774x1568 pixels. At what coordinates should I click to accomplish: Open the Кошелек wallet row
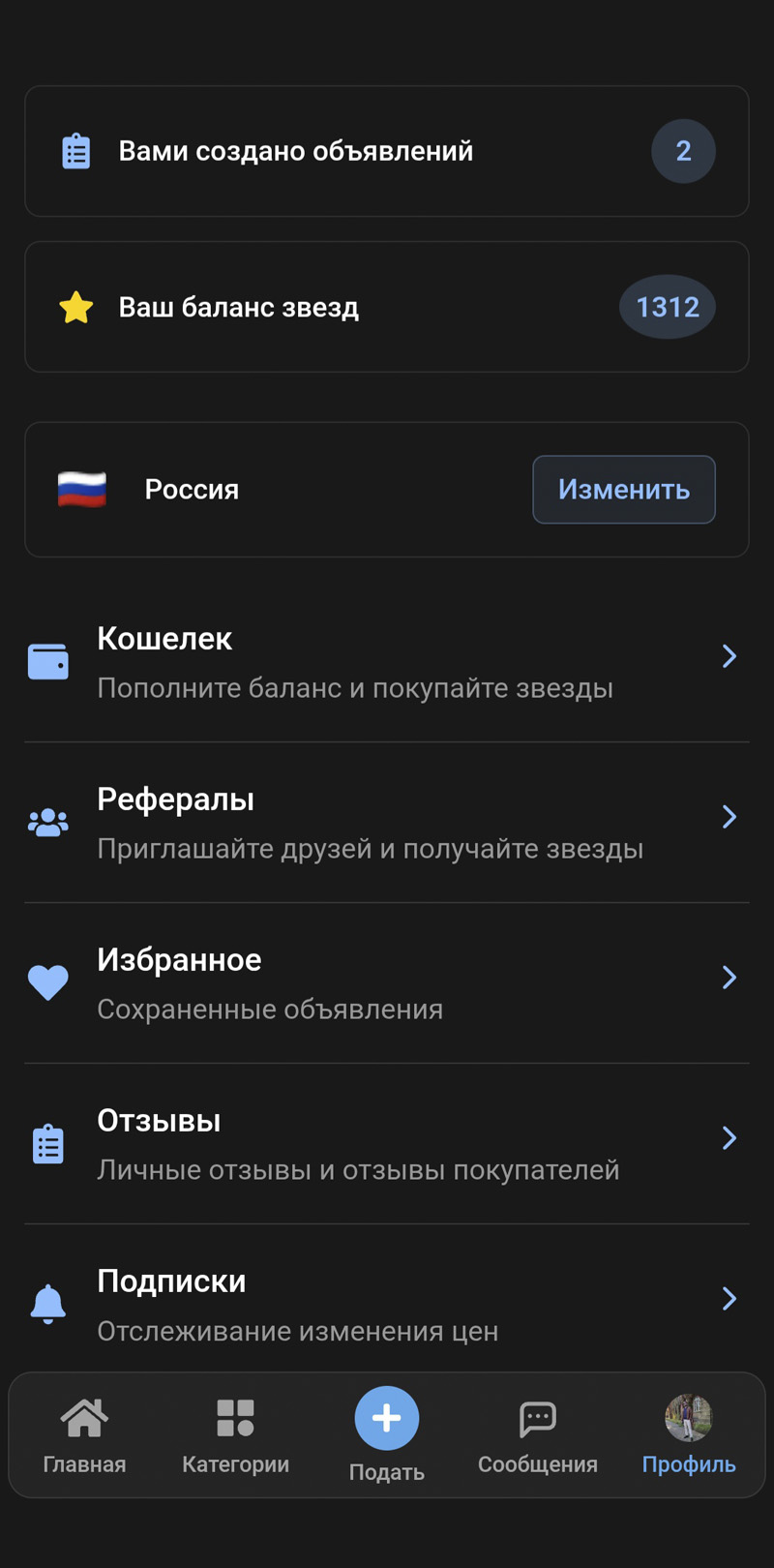387,662
